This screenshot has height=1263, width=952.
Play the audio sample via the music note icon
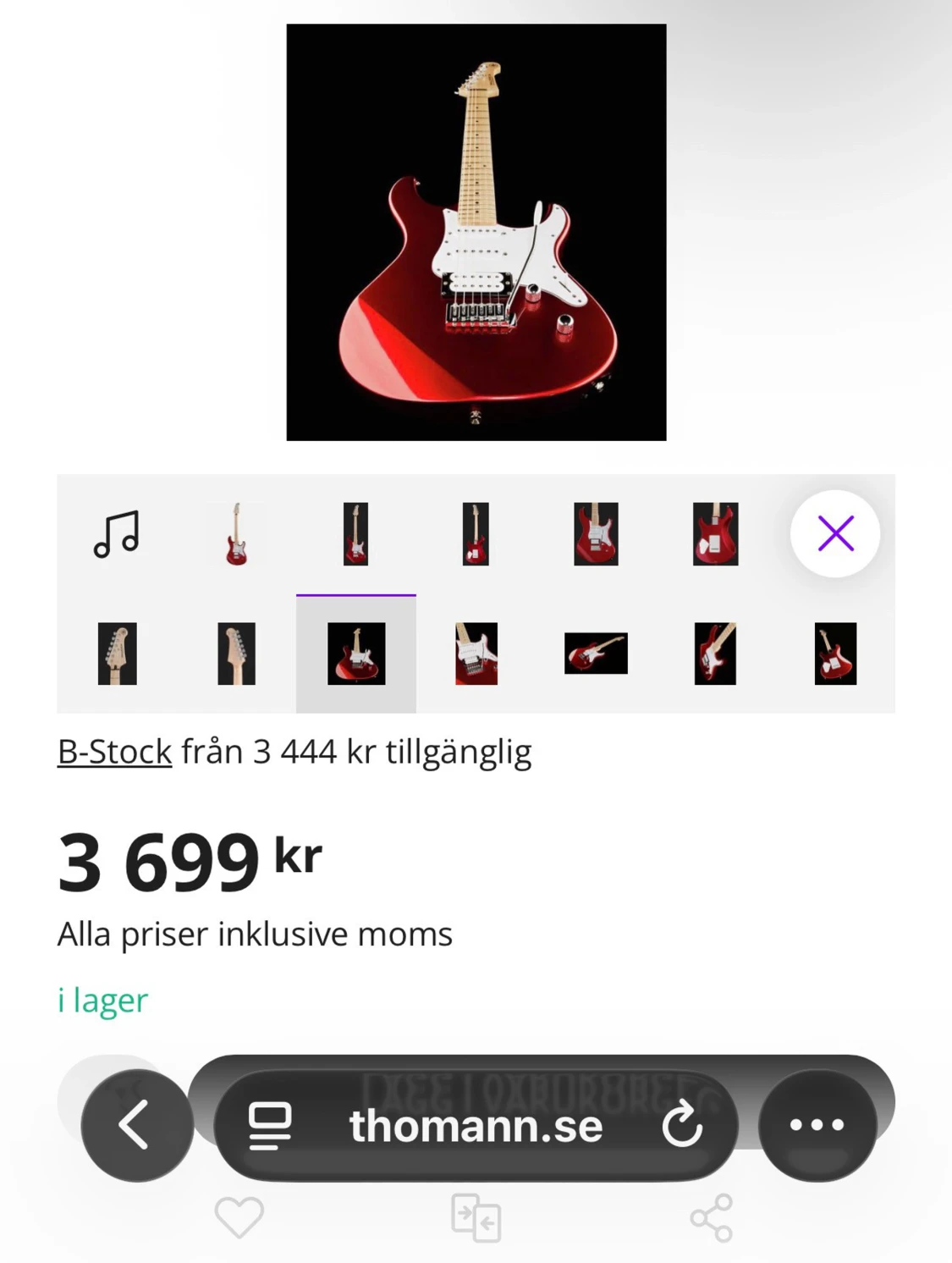118,533
